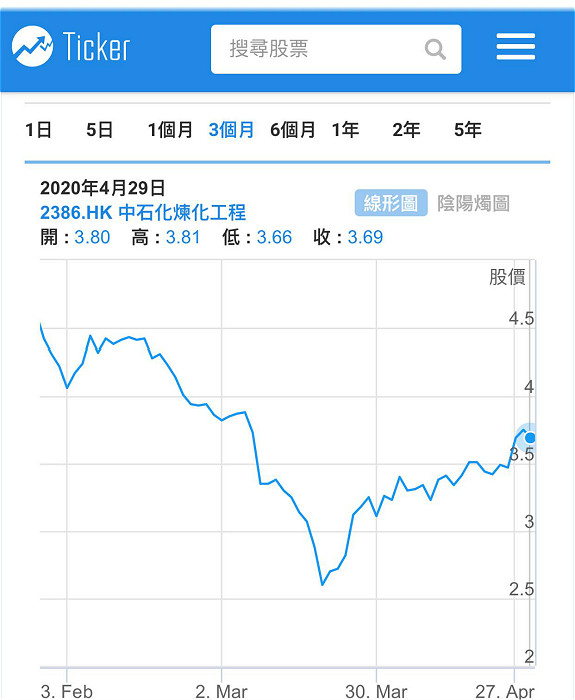Tap the search magnifier icon
575x700 pixels.
[435, 49]
